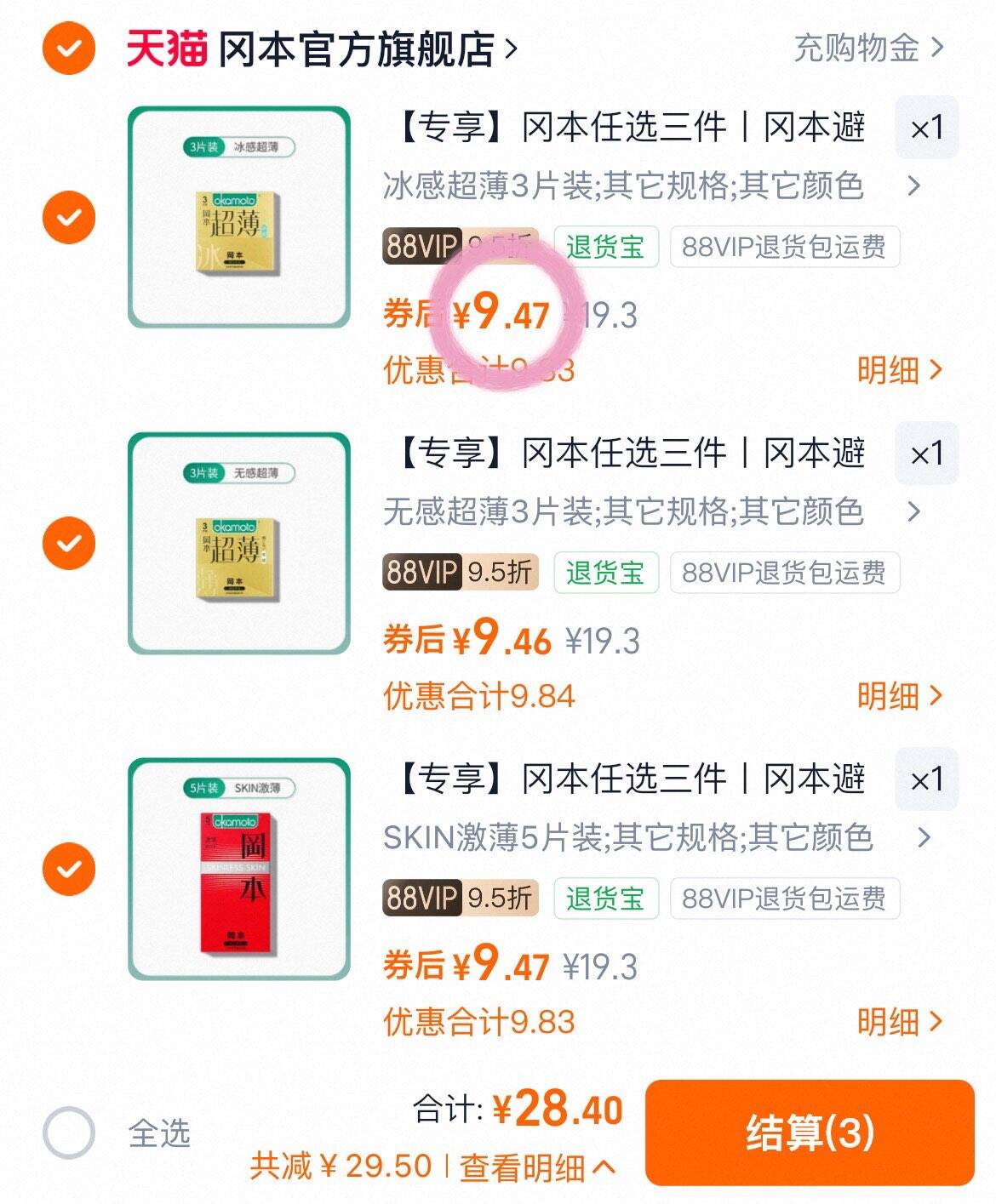
Task: Change spec for 冰感超薄3片装
Action: click(x=651, y=185)
